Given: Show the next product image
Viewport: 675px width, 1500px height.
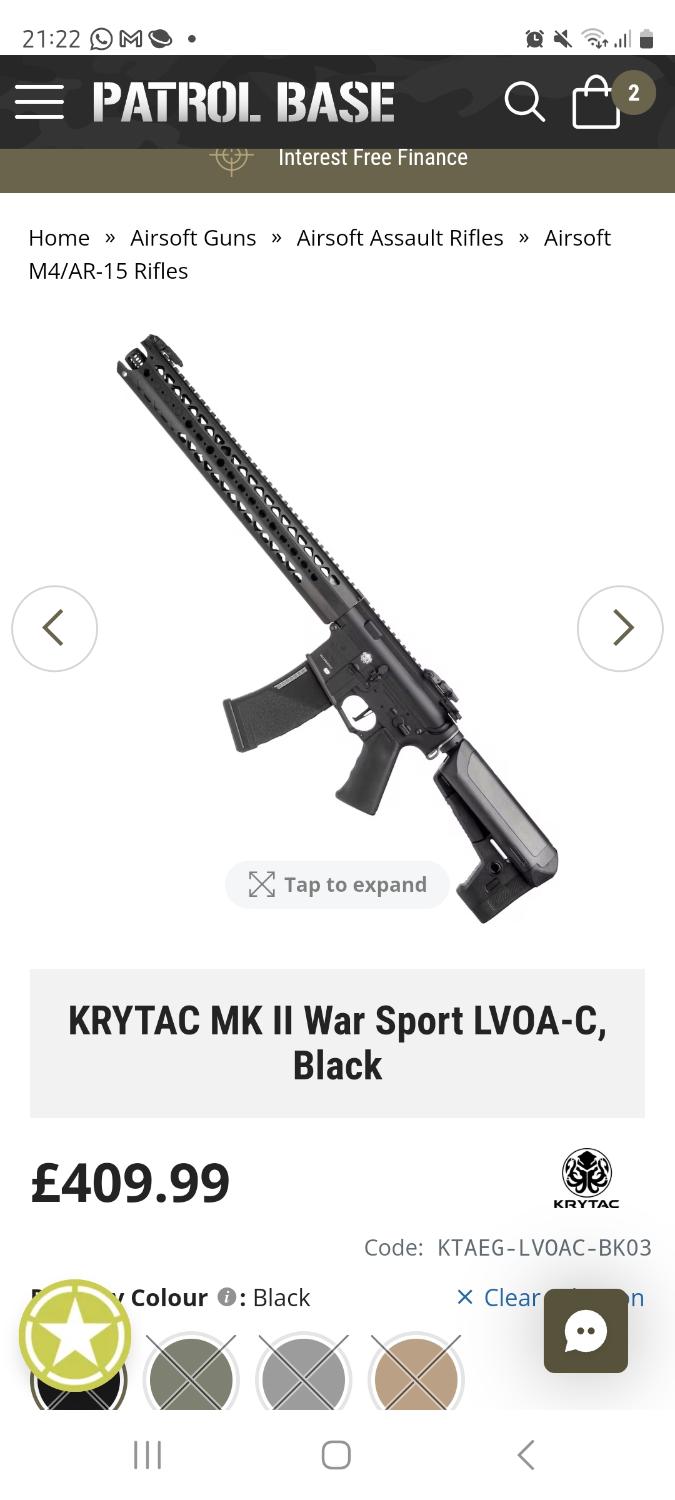Looking at the screenshot, I should point(620,628).
